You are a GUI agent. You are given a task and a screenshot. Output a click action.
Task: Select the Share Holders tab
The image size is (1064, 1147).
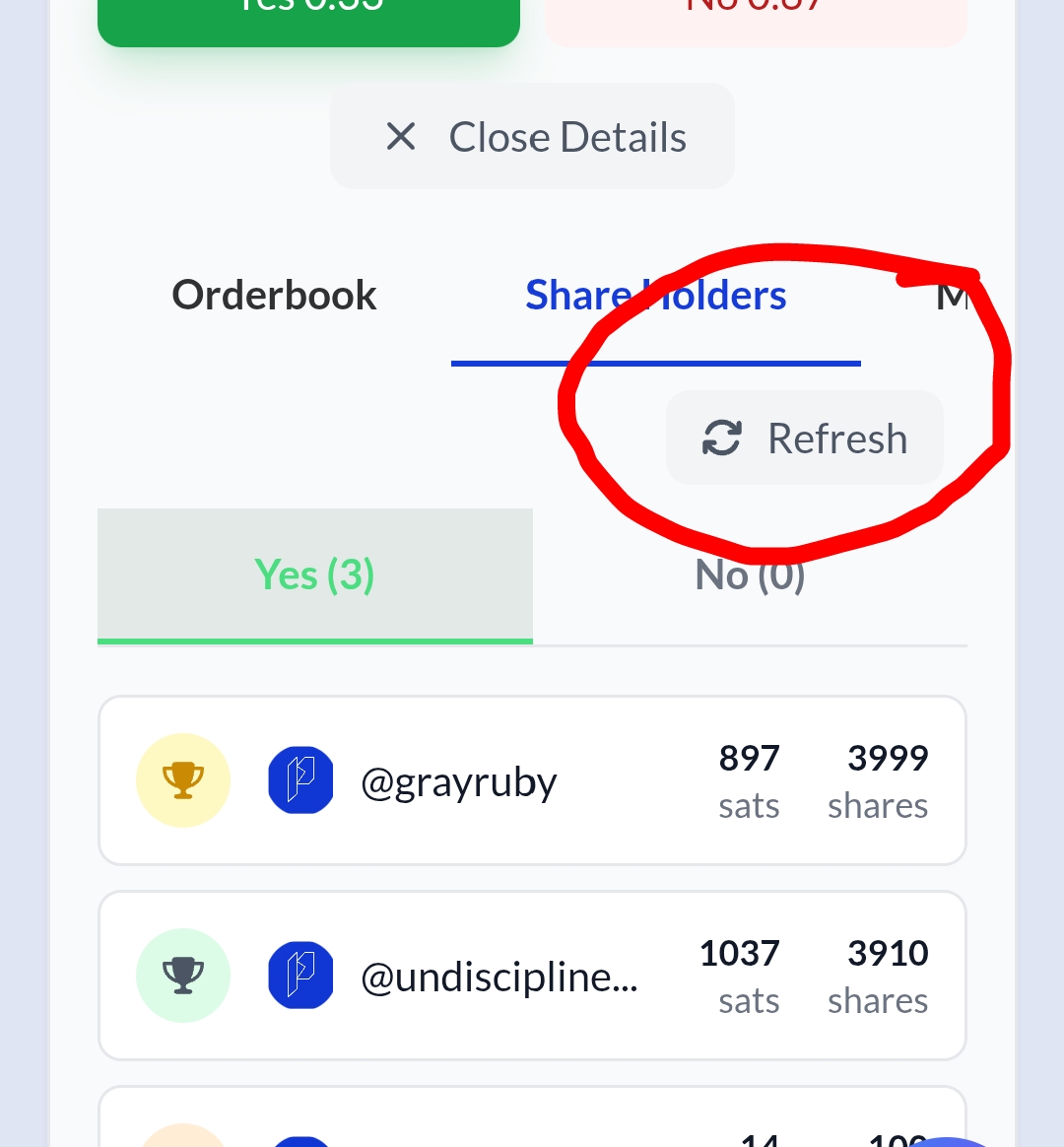pos(655,296)
